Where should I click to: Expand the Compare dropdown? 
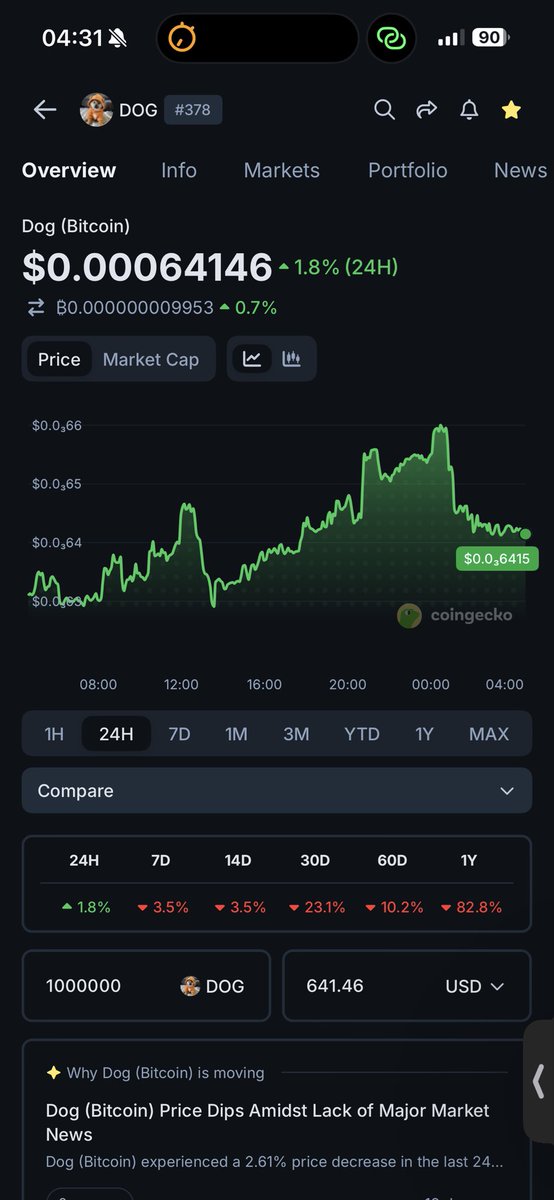(x=277, y=791)
